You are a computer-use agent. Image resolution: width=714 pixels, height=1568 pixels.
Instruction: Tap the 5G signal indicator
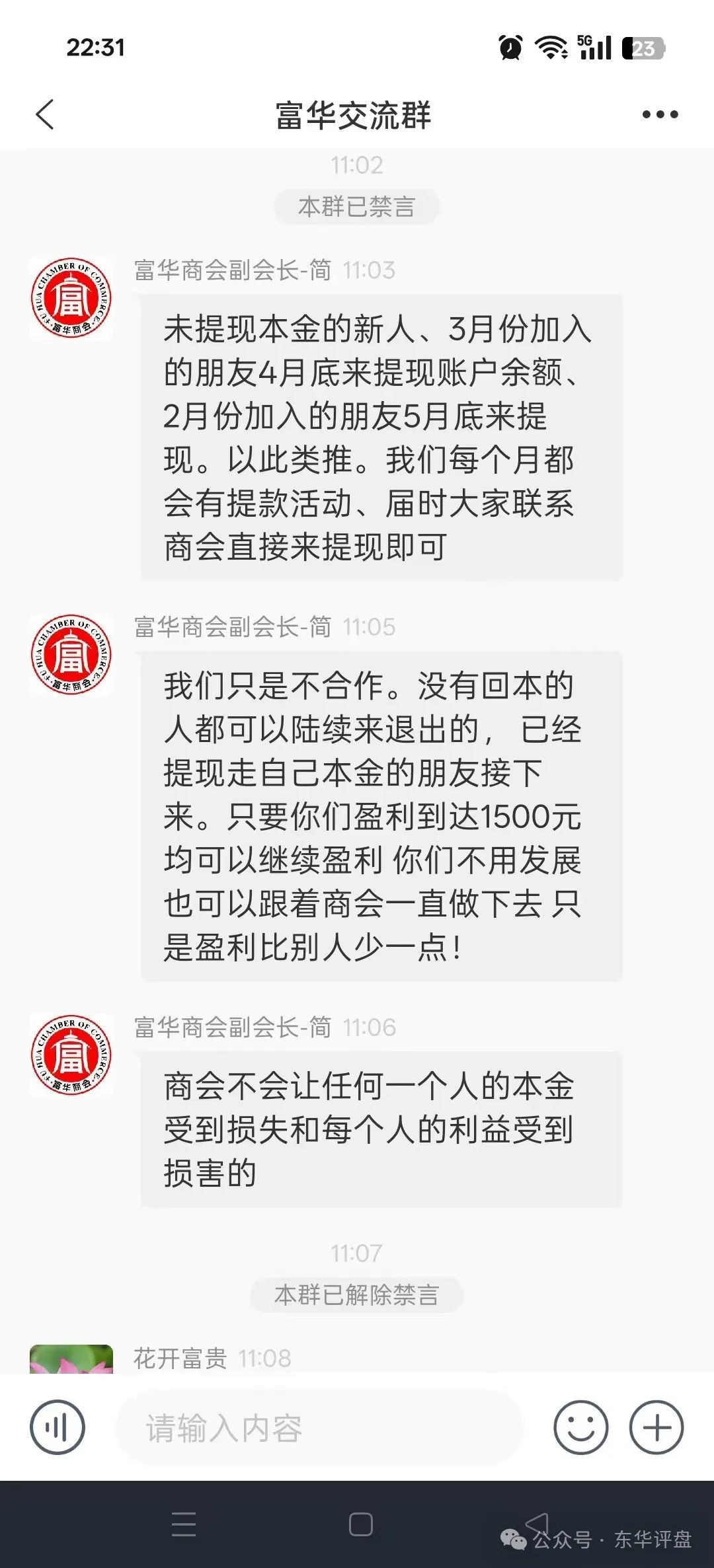[x=595, y=47]
